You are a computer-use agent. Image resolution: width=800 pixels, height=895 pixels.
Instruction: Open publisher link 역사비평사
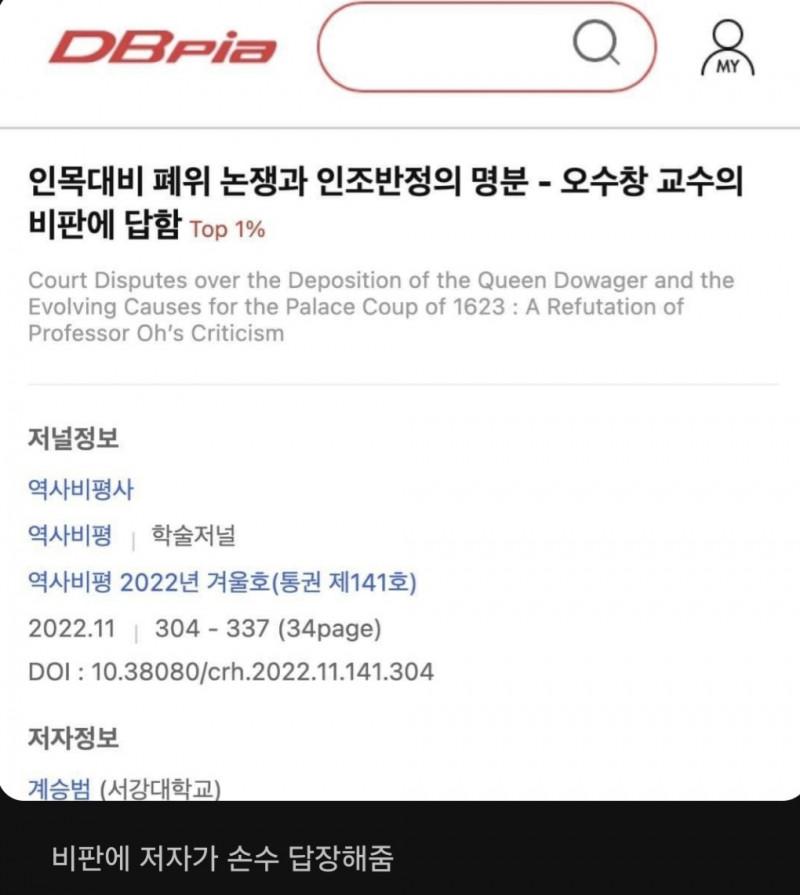[x=81, y=489]
